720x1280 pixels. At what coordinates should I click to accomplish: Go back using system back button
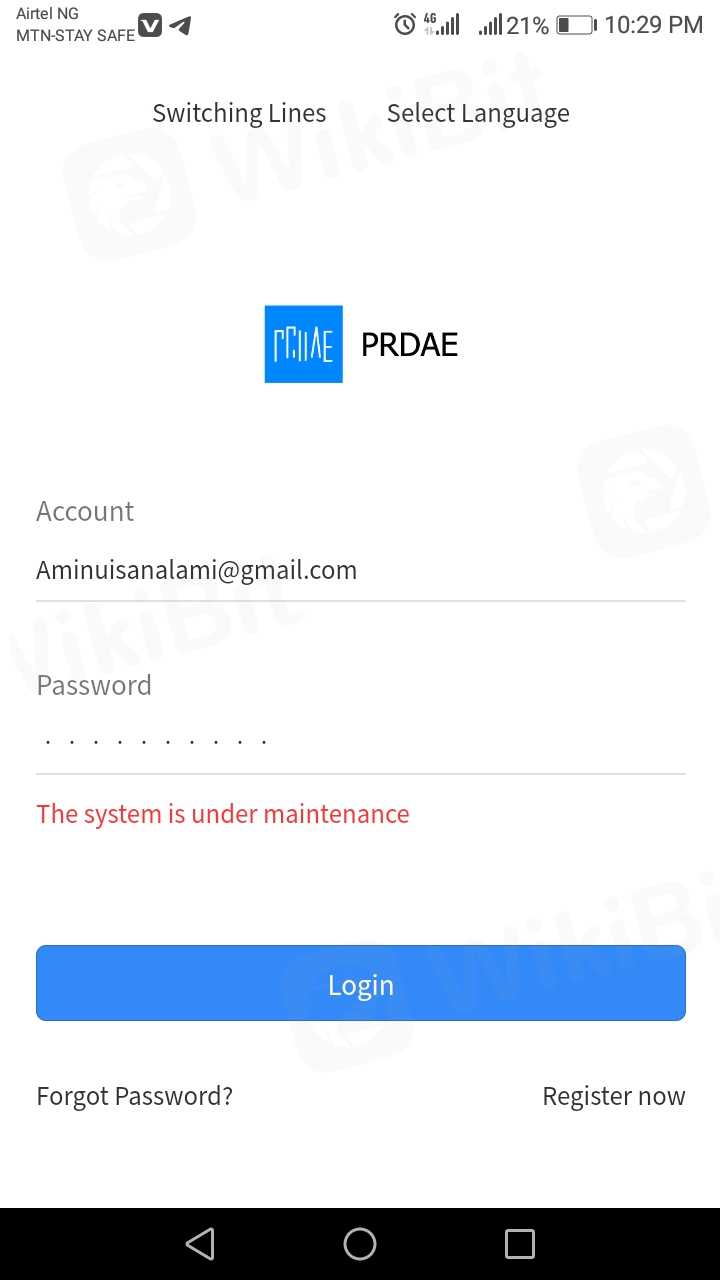coord(200,1244)
